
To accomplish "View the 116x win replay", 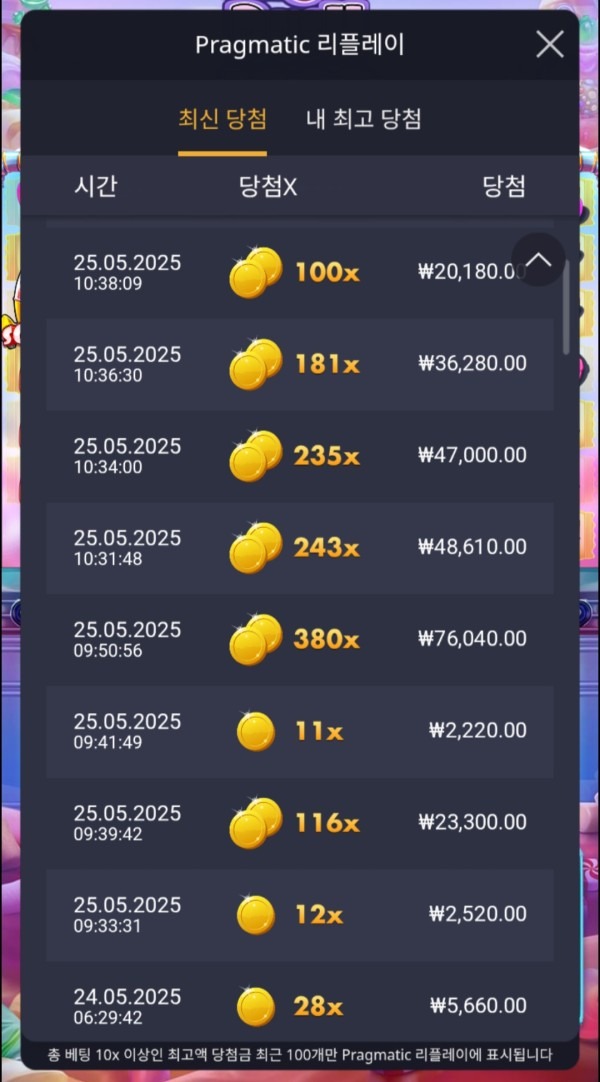I will [299, 823].
